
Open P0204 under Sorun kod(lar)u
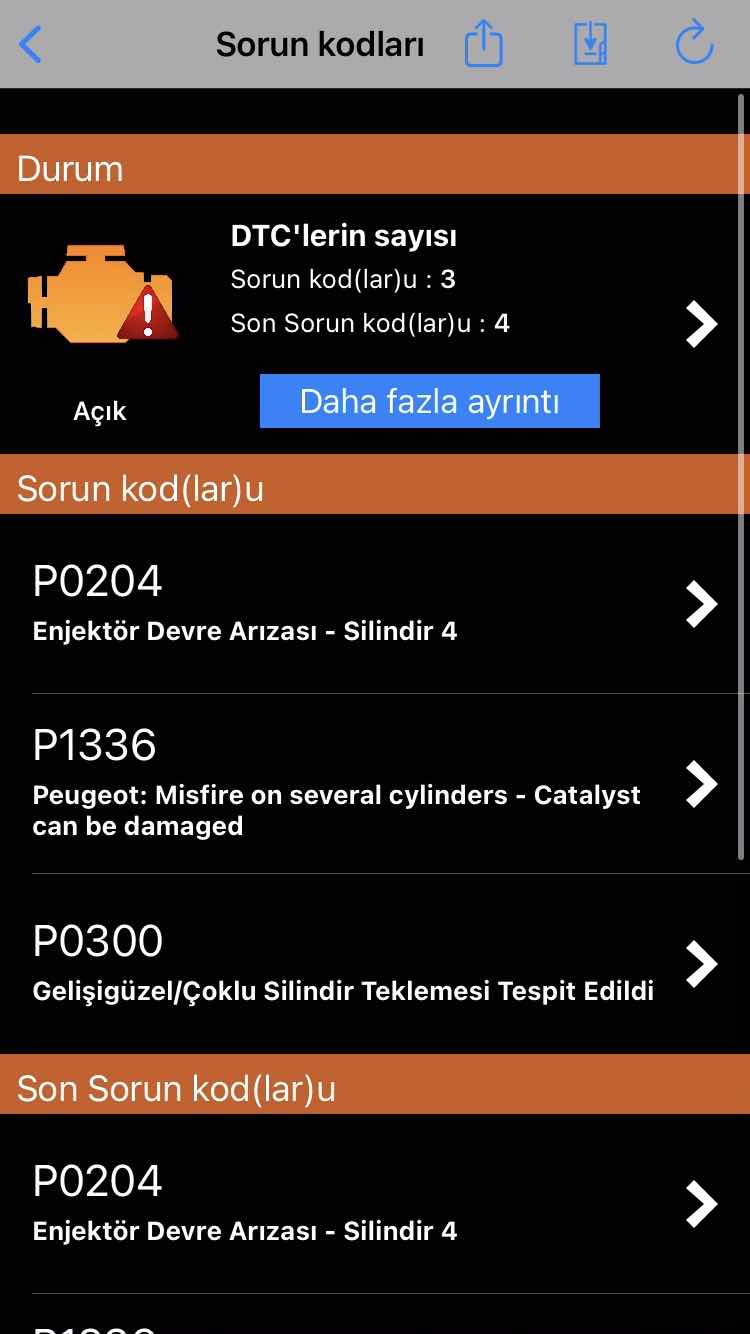point(374,603)
